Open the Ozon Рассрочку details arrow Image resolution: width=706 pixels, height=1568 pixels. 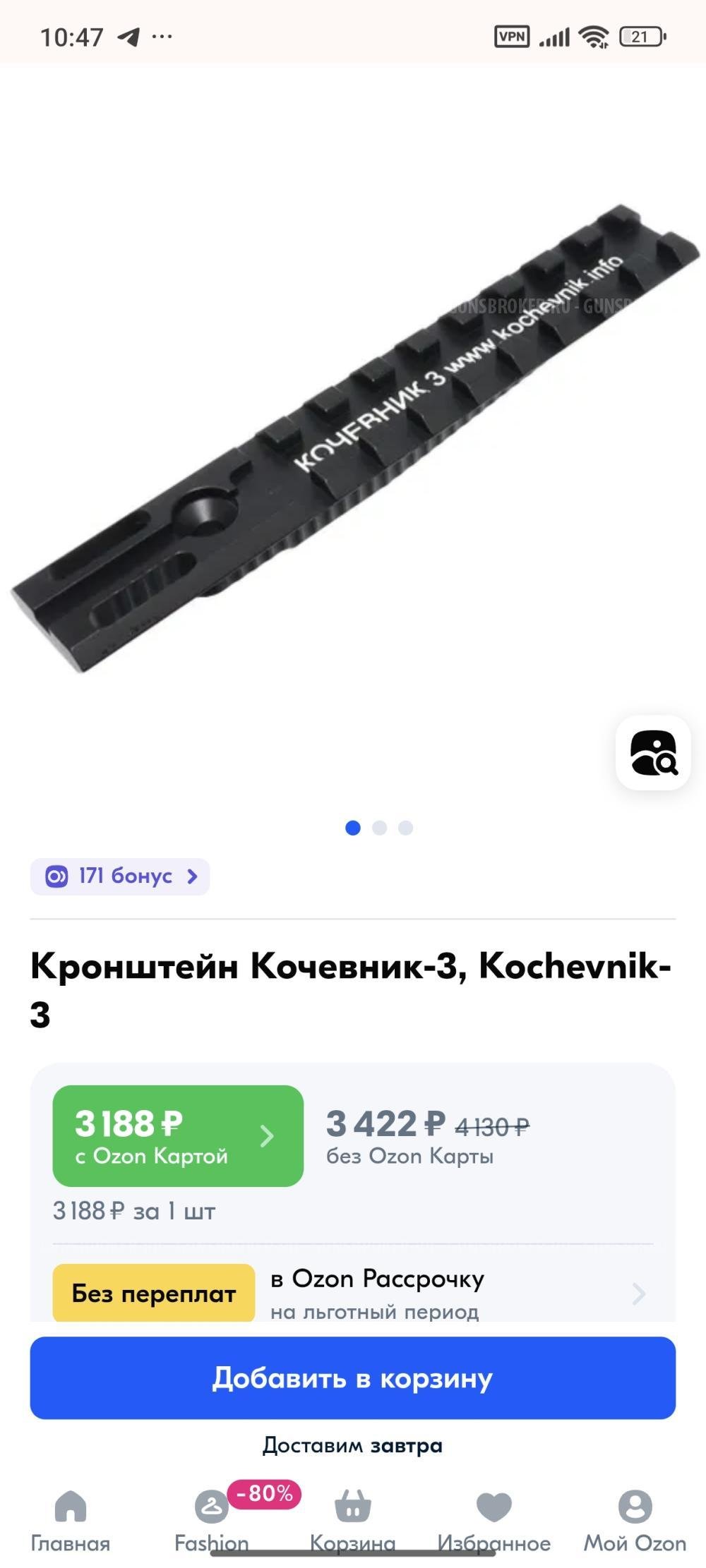(x=638, y=1293)
